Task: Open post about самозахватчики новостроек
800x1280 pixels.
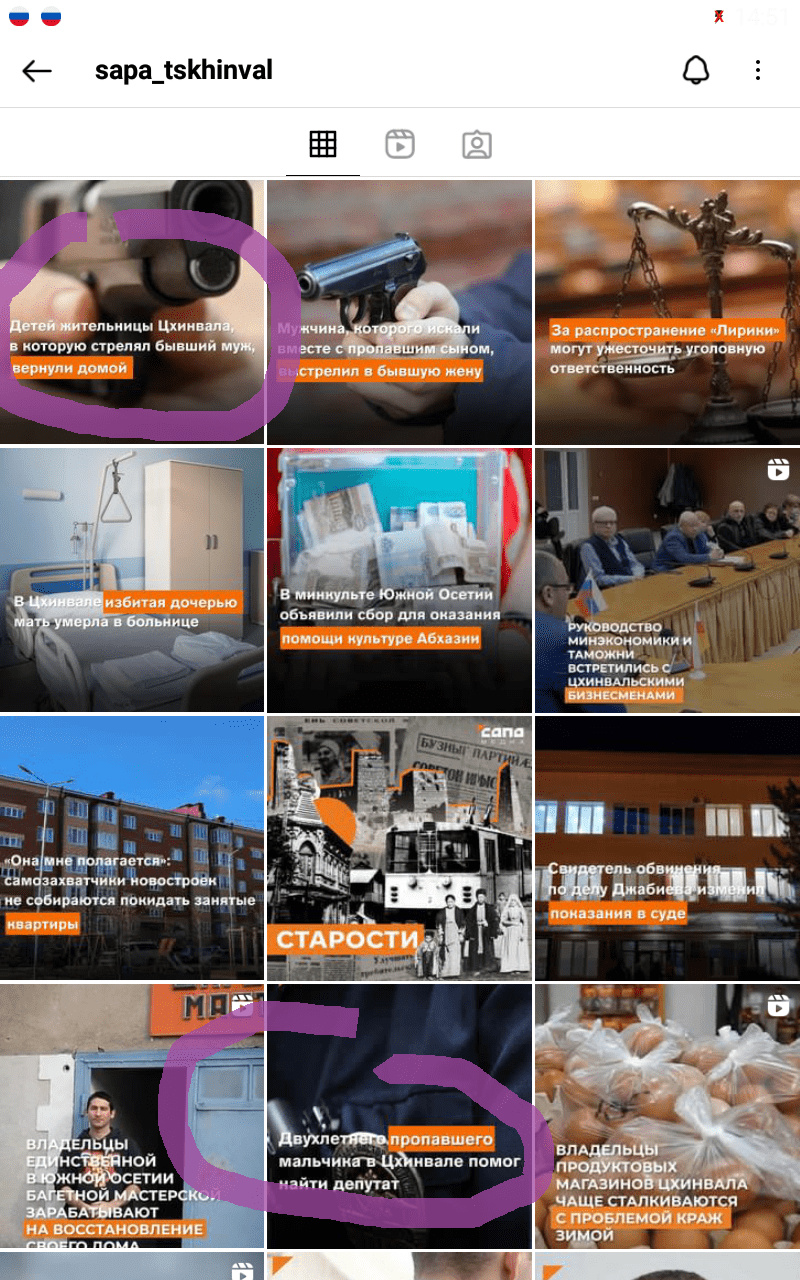Action: pyautogui.click(x=132, y=848)
